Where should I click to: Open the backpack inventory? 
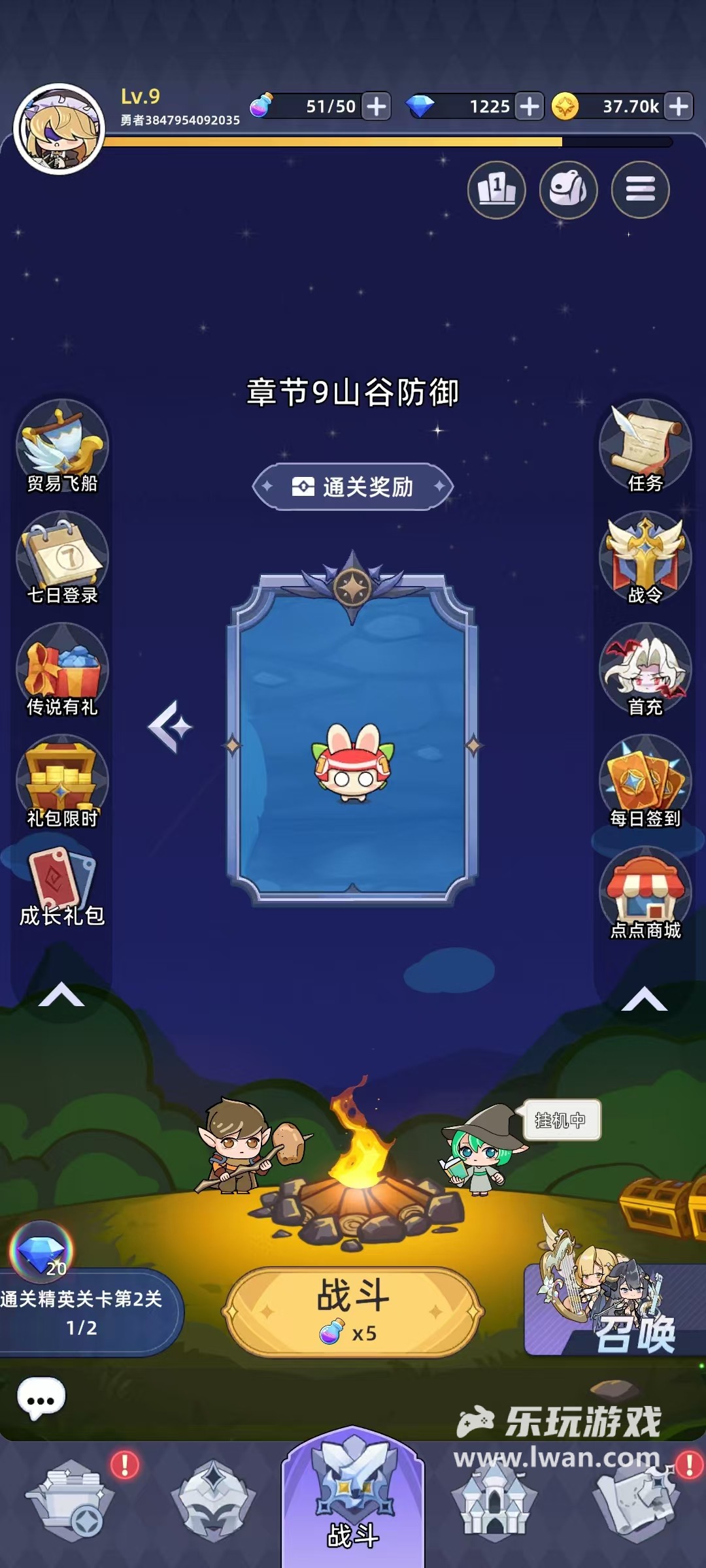click(x=568, y=190)
